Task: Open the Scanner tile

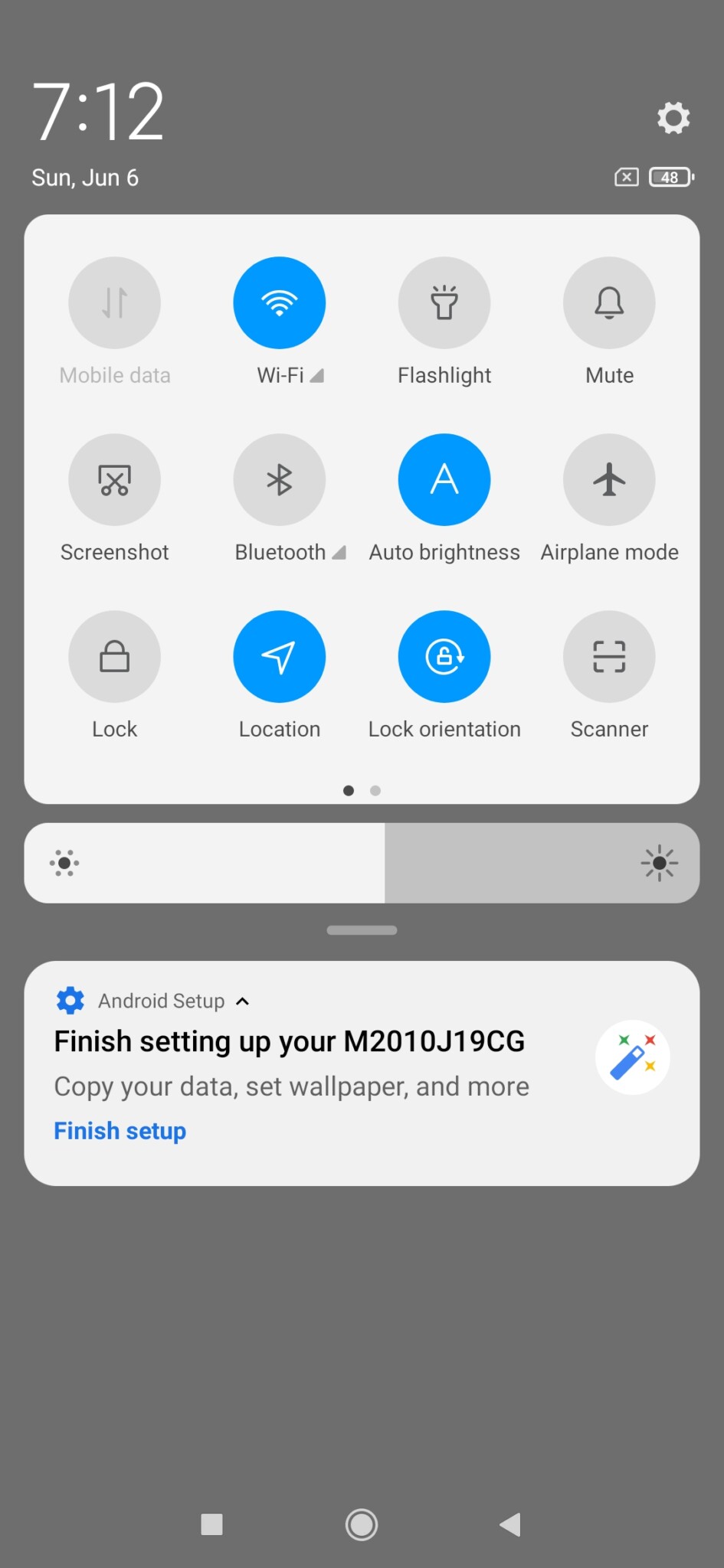Action: [609, 657]
